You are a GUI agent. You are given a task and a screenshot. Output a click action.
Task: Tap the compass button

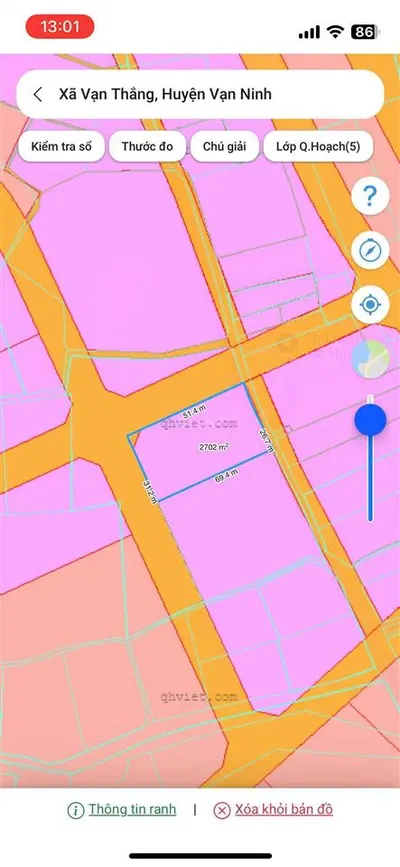click(x=370, y=250)
